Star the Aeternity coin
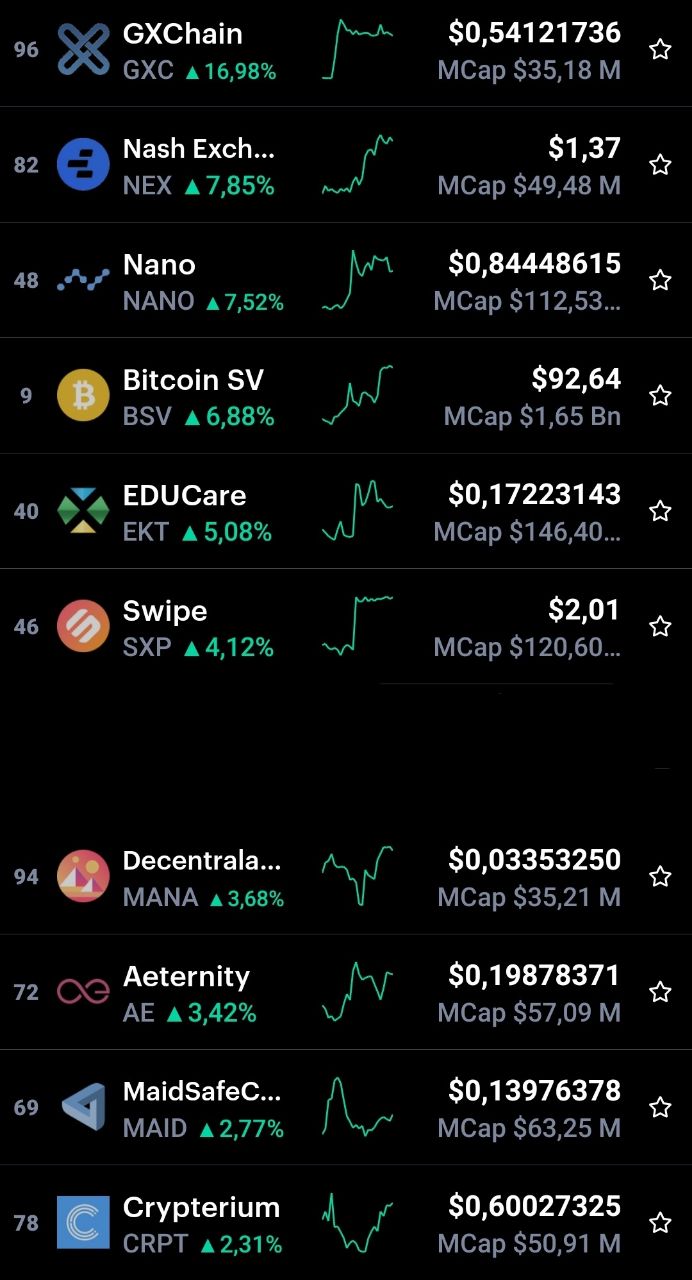692x1280 pixels. [660, 992]
